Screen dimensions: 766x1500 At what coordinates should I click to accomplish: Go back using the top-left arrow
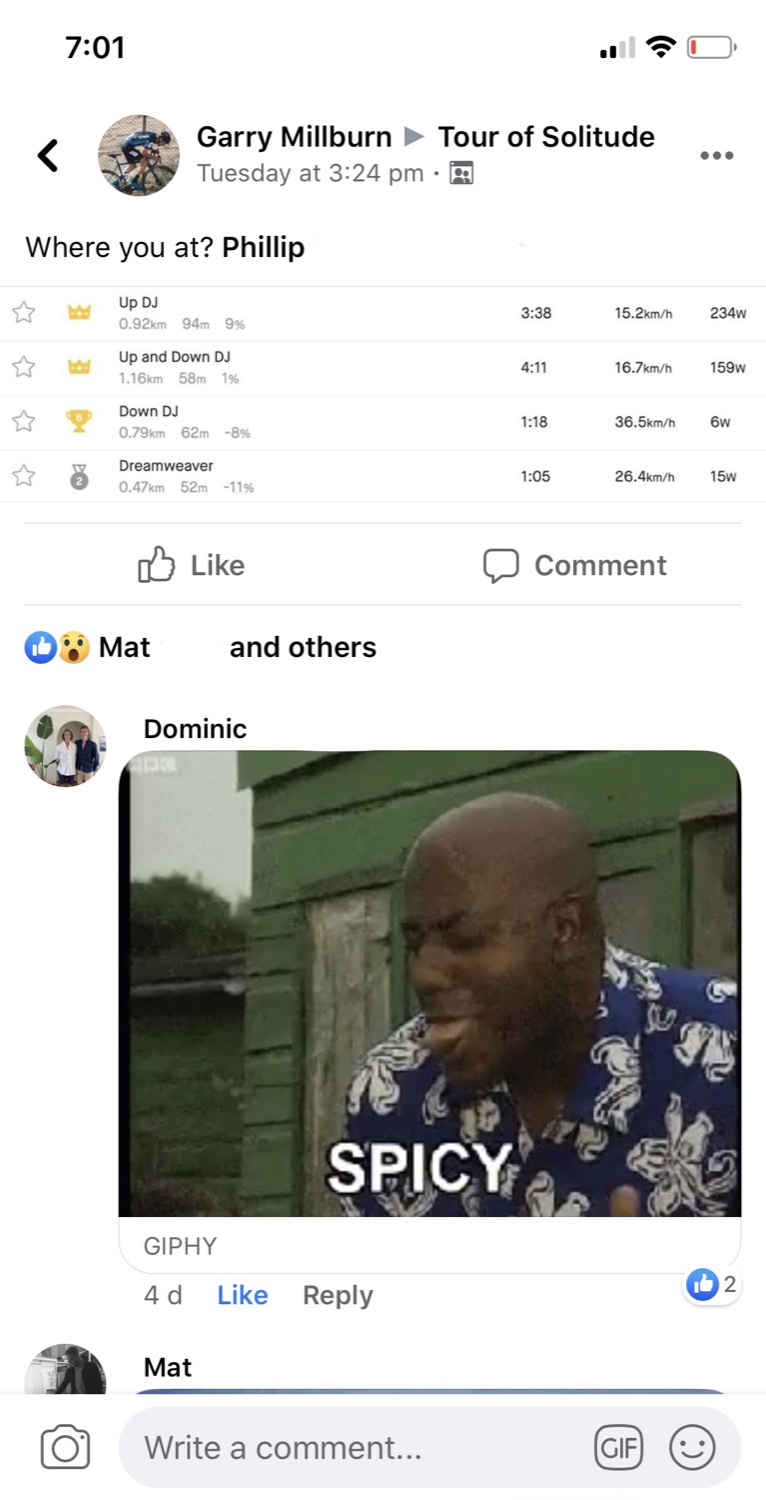[x=48, y=155]
